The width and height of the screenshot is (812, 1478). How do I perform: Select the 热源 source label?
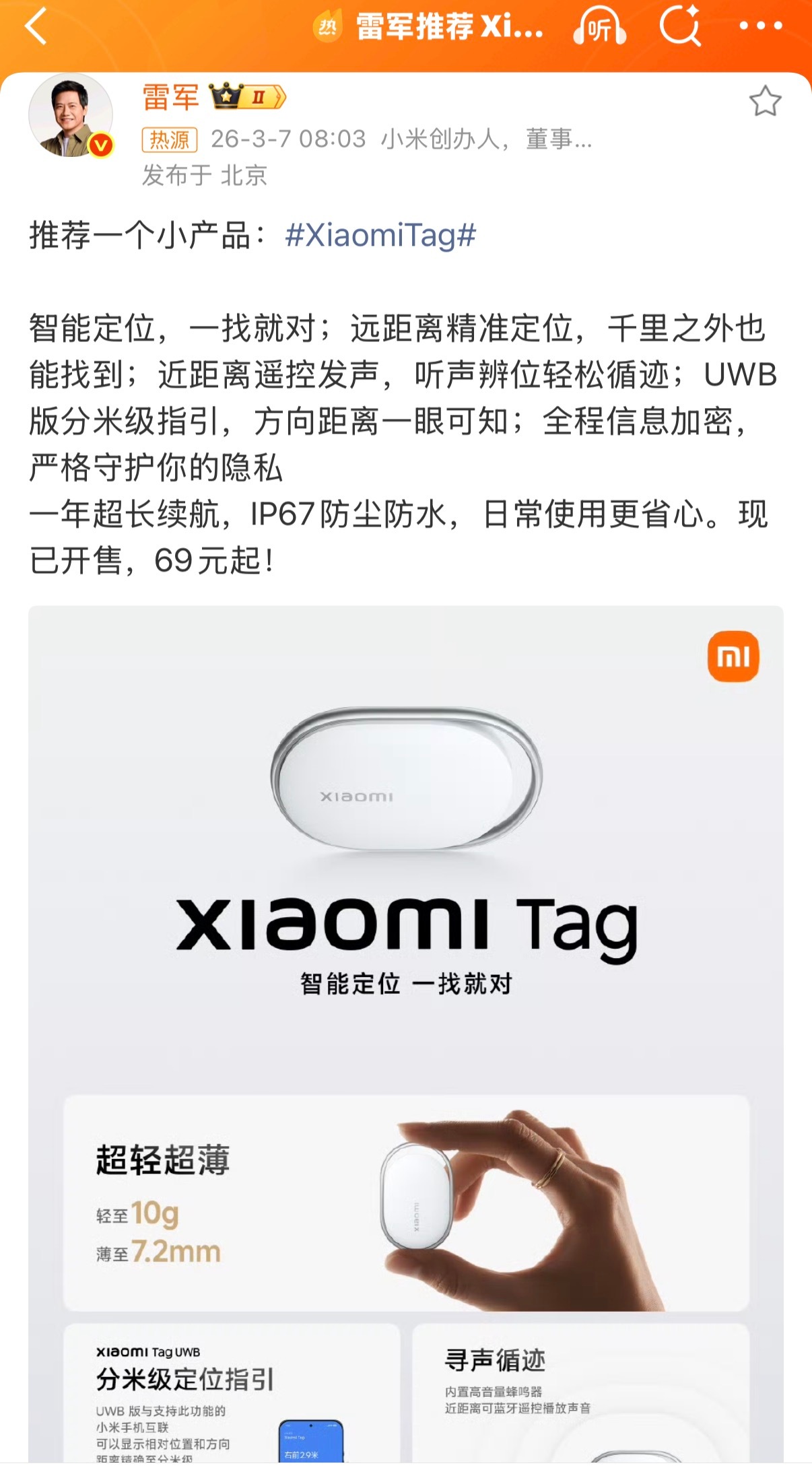(x=170, y=140)
